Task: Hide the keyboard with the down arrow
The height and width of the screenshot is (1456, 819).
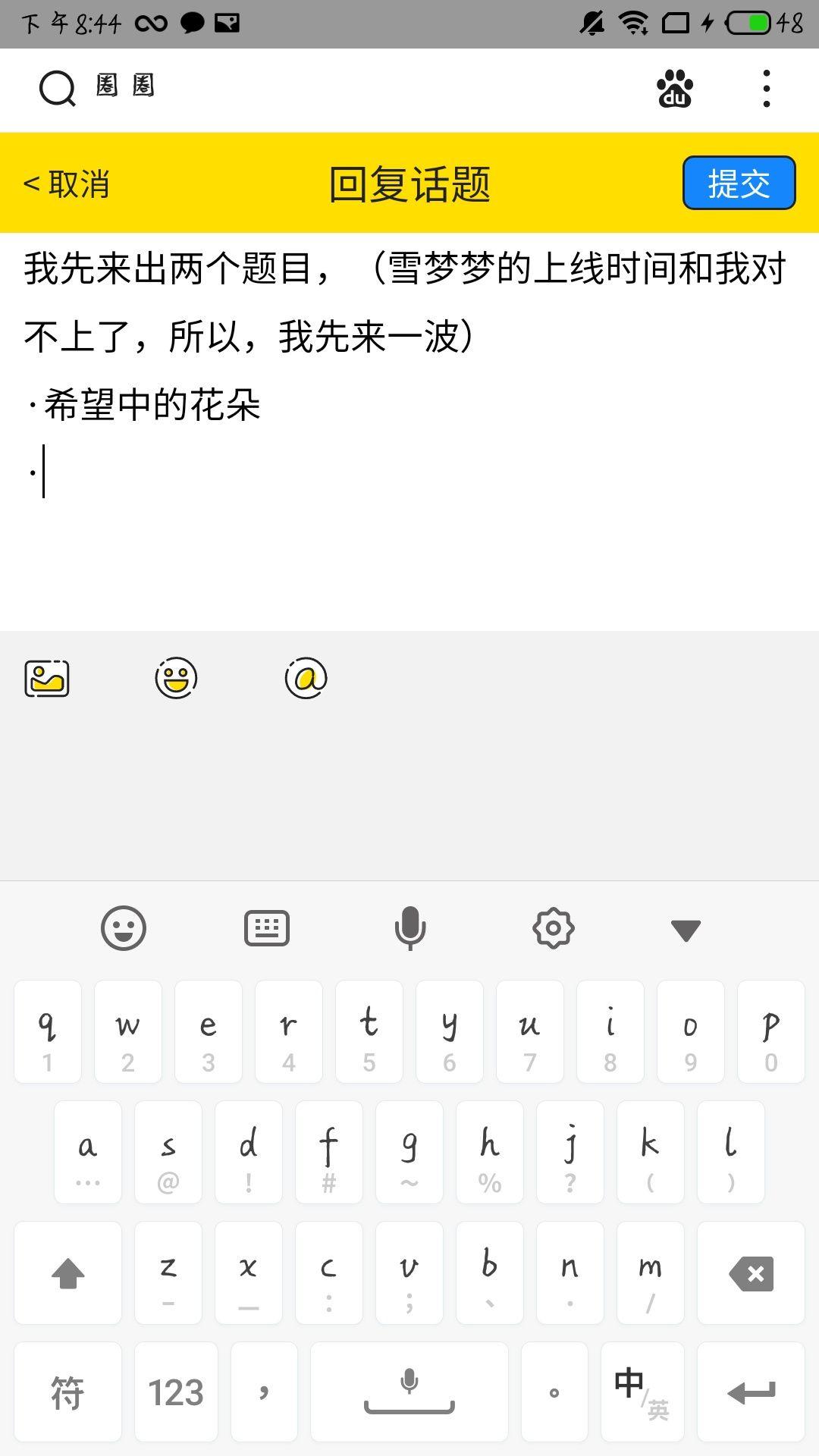Action: coord(686,930)
